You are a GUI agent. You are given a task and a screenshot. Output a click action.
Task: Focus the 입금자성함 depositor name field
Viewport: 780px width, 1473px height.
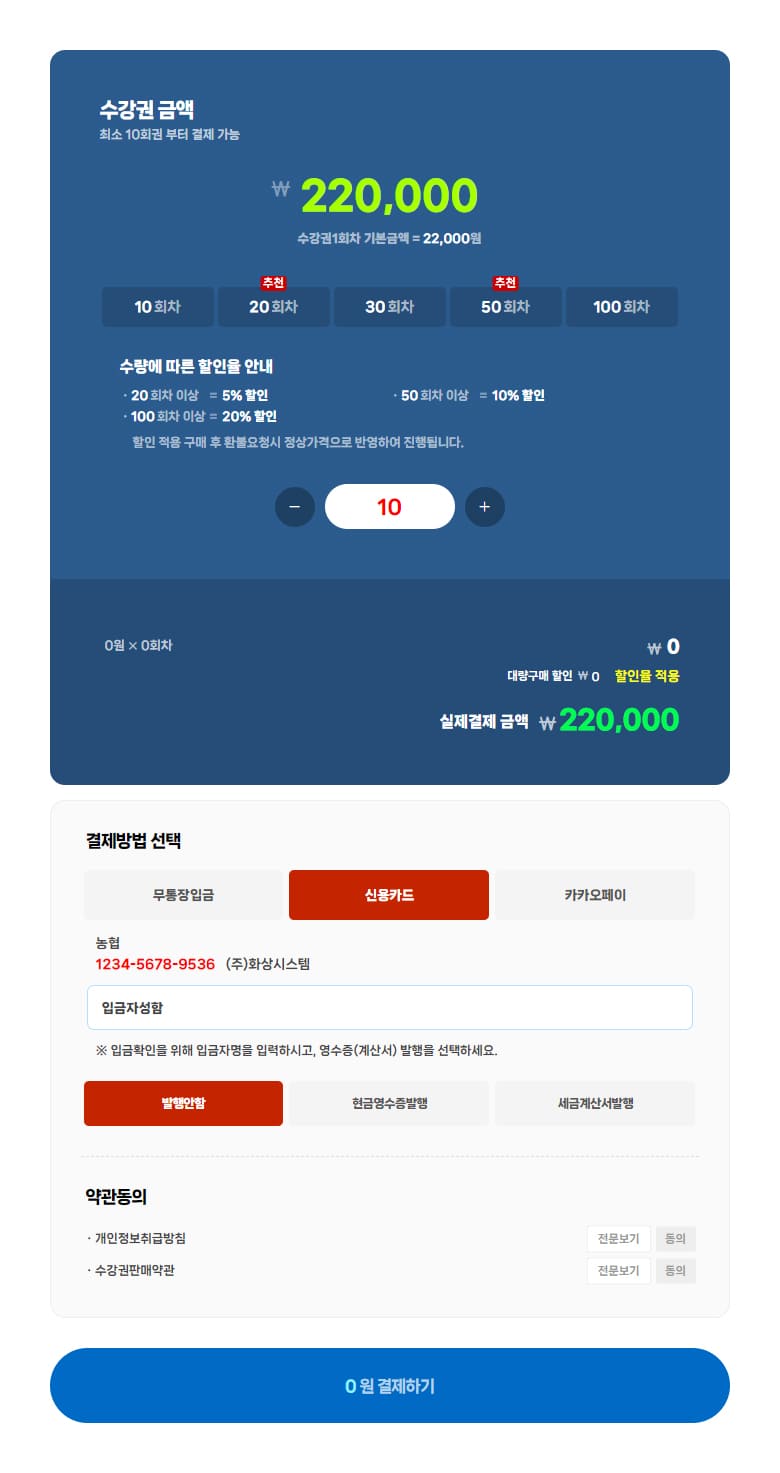pyautogui.click(x=390, y=1007)
